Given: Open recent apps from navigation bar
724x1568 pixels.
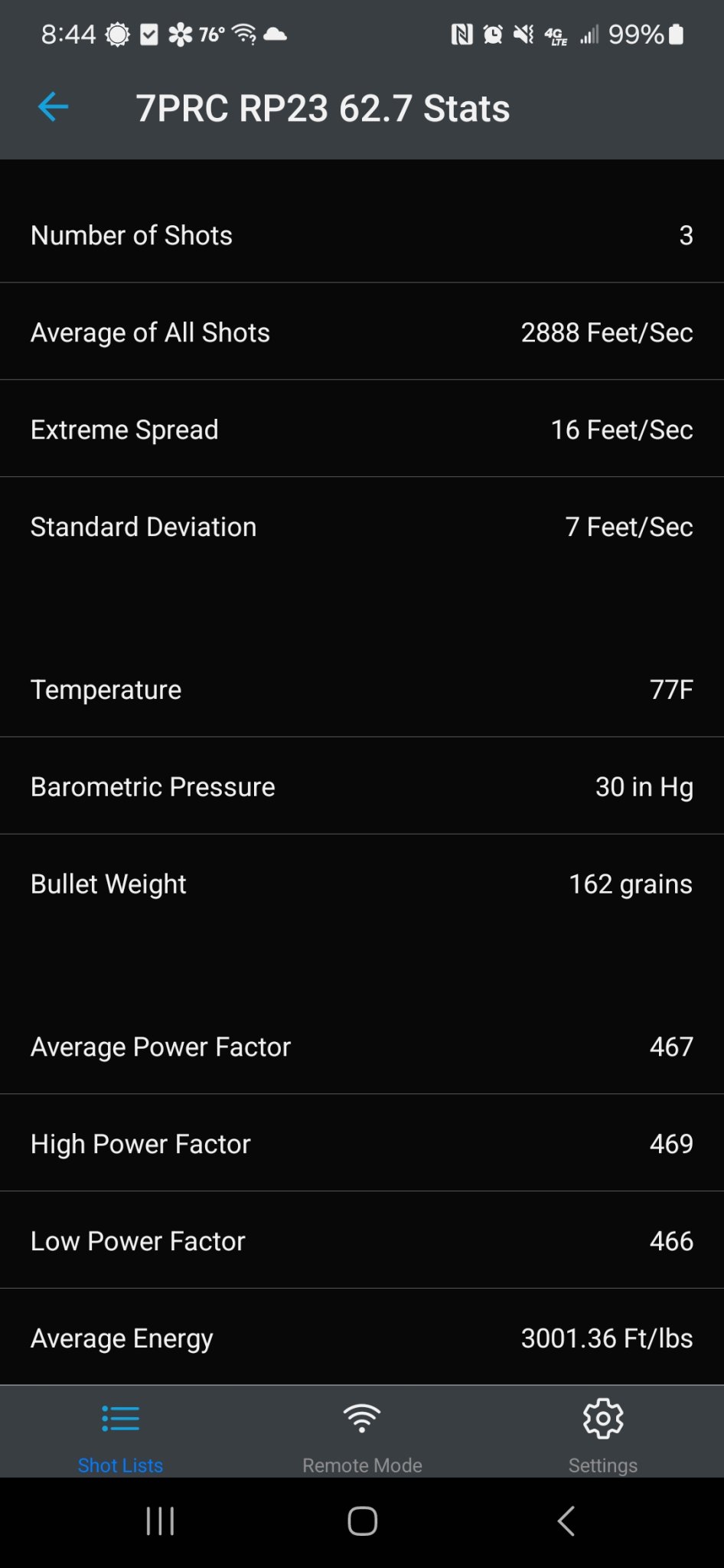Looking at the screenshot, I should (160, 1521).
